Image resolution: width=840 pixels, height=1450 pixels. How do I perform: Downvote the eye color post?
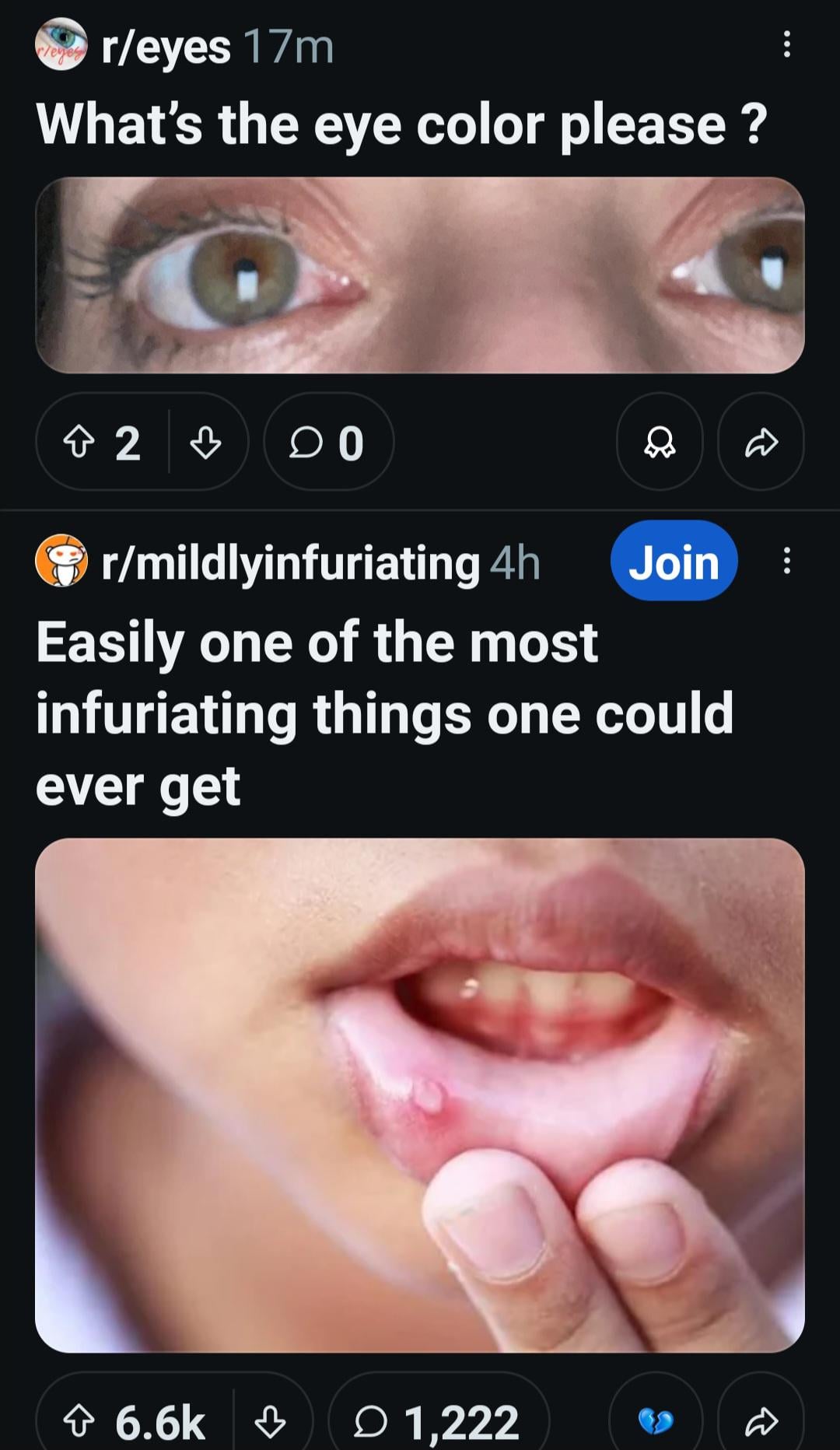point(206,443)
